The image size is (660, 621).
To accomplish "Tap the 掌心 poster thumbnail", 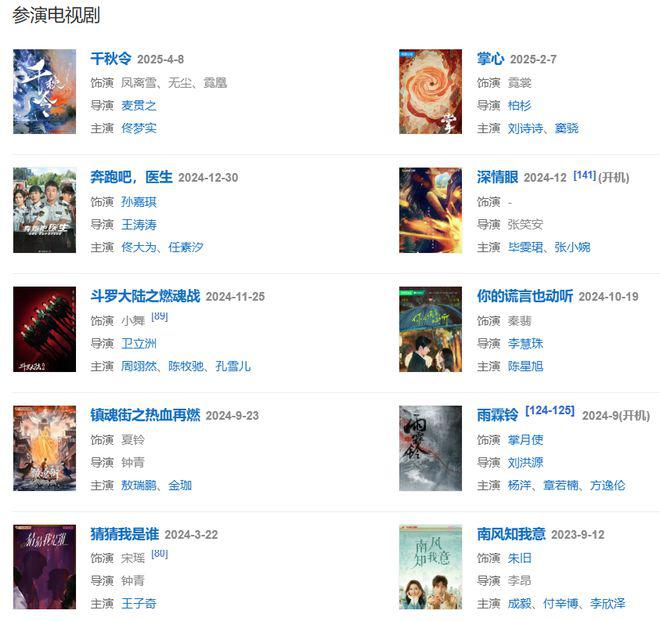I will tap(430, 91).
